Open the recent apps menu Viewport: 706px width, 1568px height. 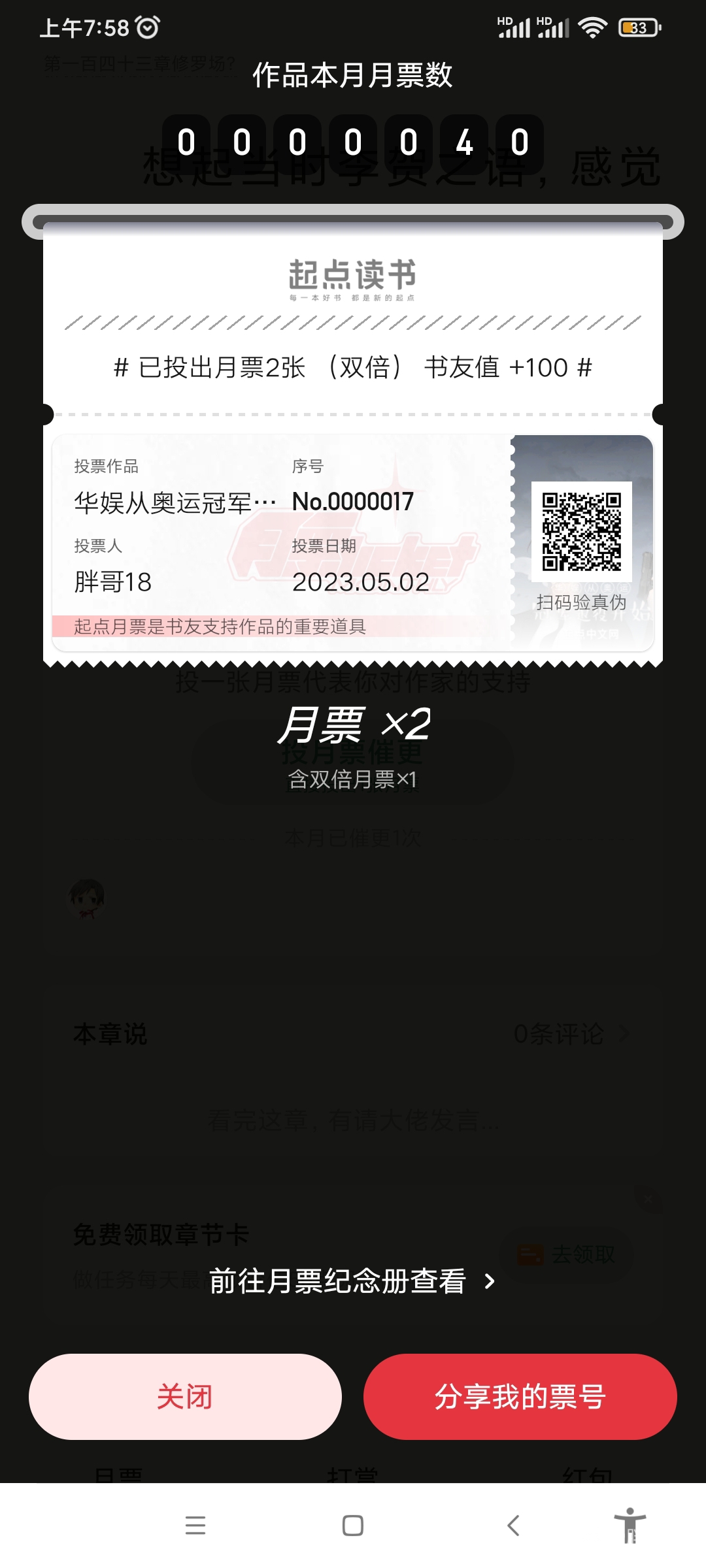click(x=195, y=1526)
